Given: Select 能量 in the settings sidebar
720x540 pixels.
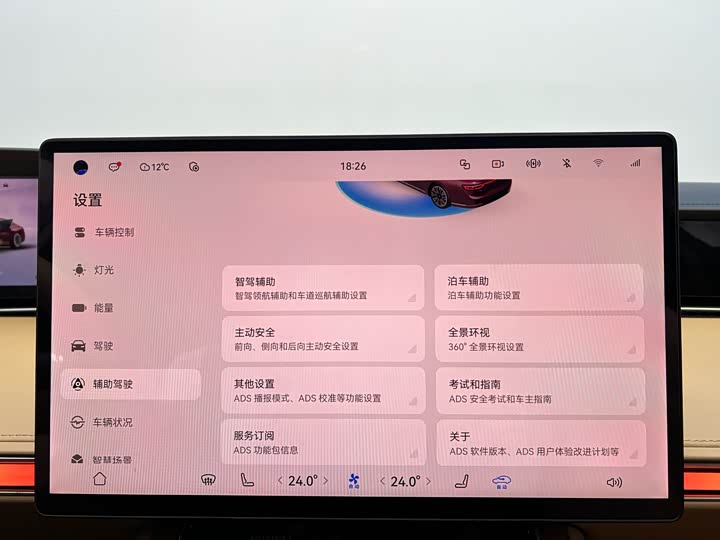Looking at the screenshot, I should 103,308.
